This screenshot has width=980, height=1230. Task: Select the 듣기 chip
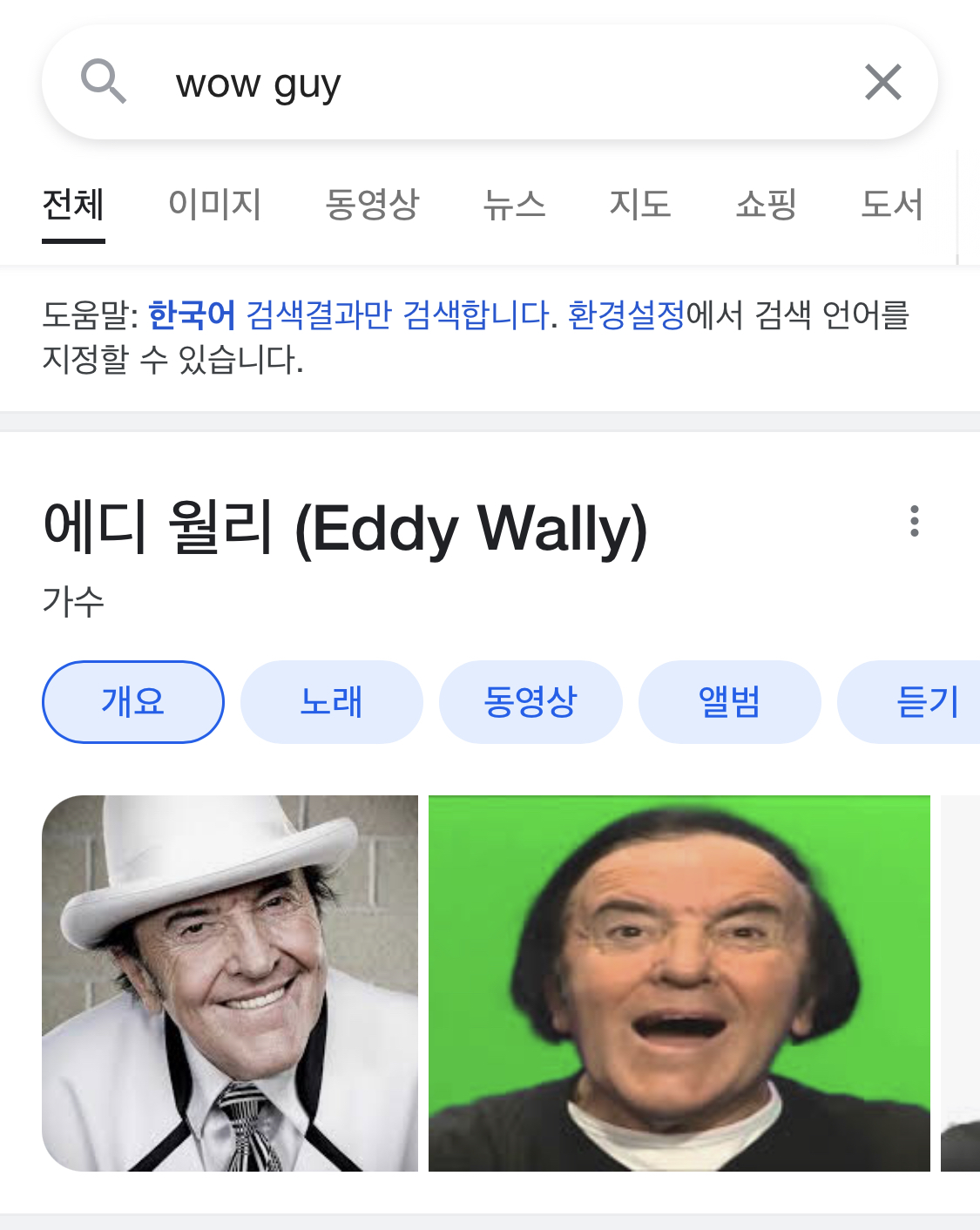tap(923, 702)
